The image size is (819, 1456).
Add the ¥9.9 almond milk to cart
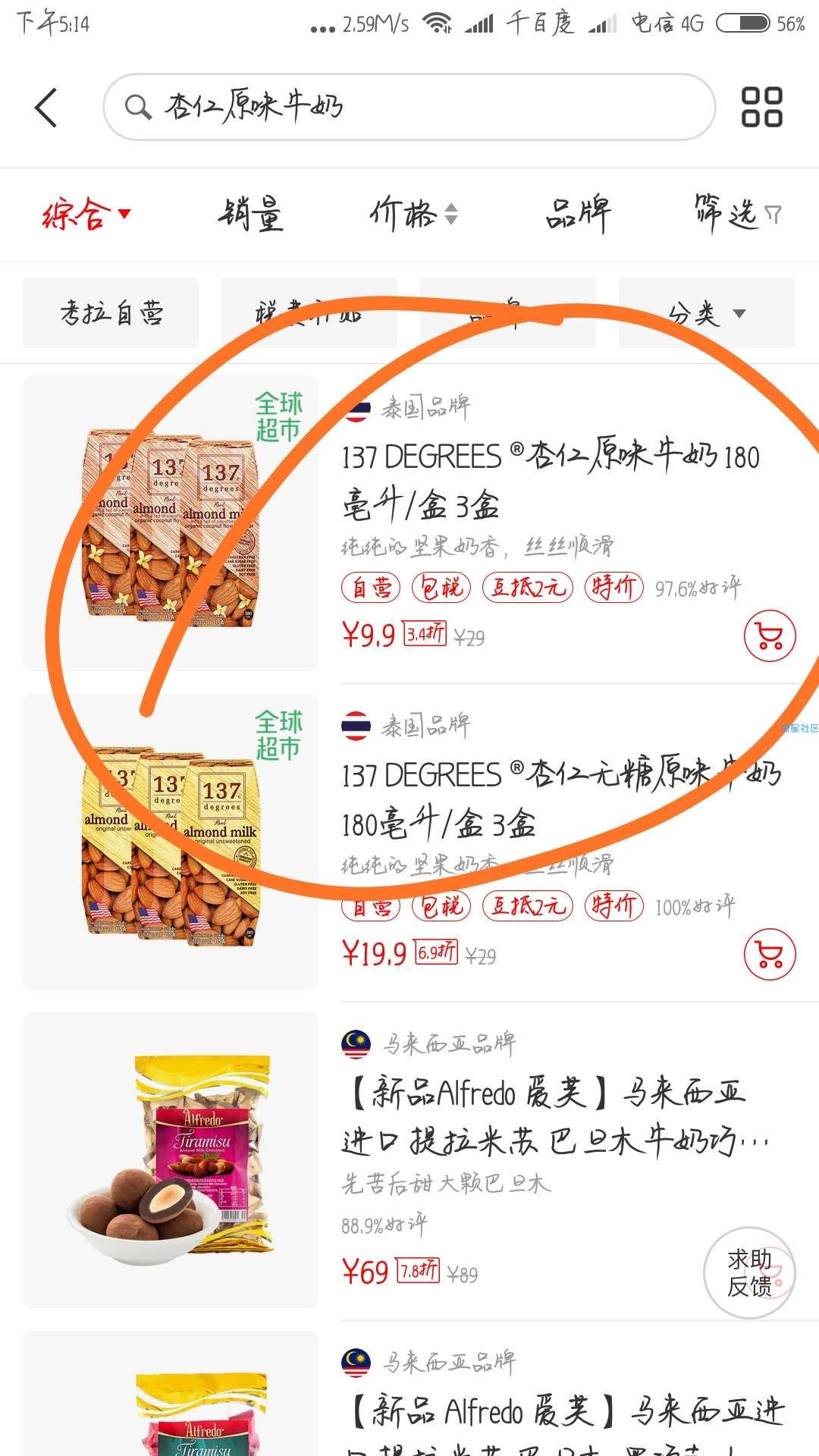pyautogui.click(x=770, y=635)
